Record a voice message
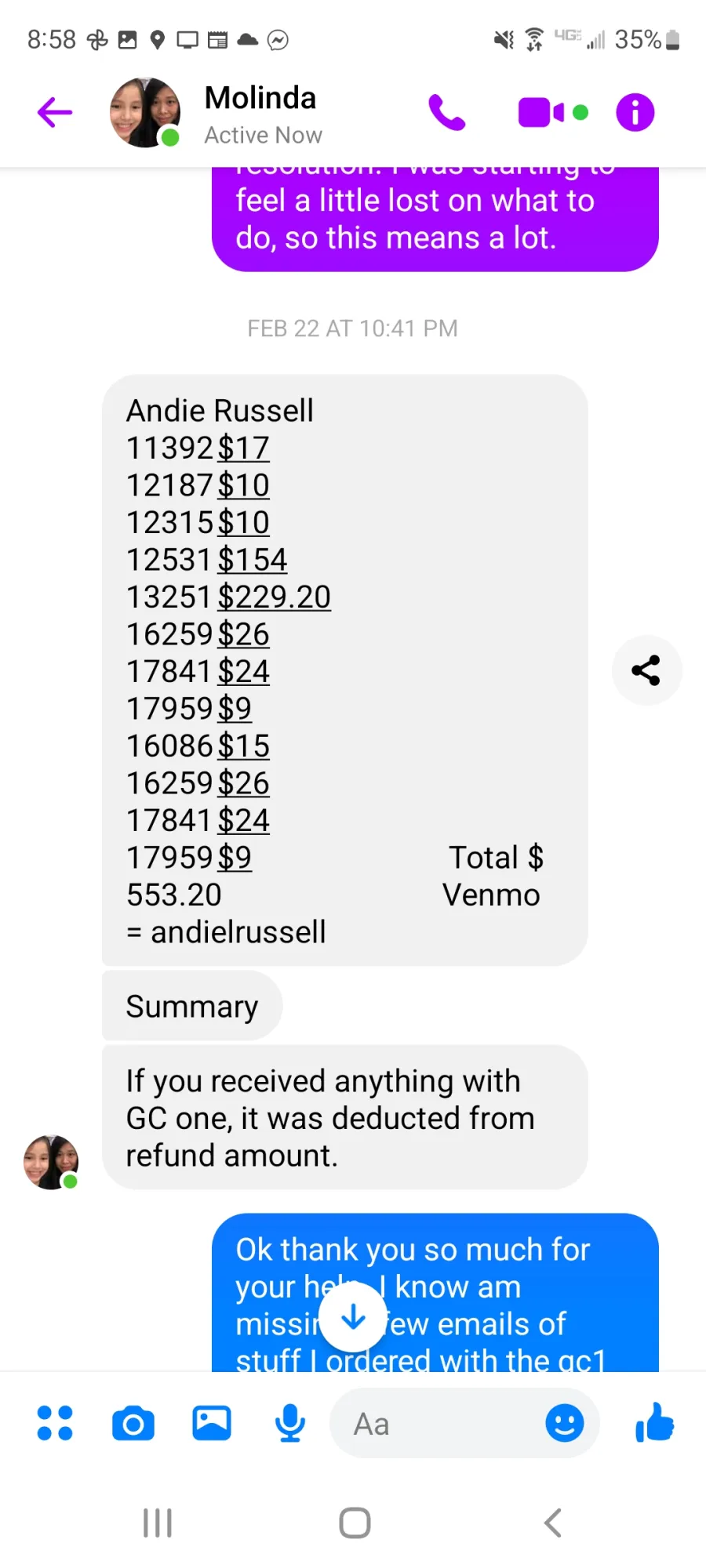 click(x=290, y=1423)
